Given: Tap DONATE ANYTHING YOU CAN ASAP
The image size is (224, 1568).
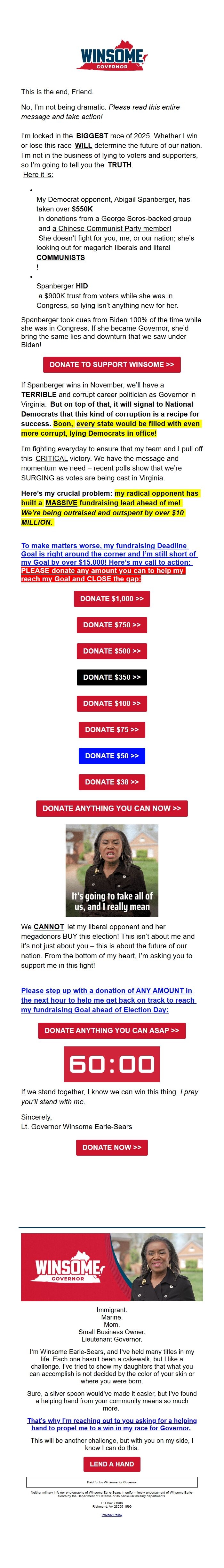Looking at the screenshot, I should 112,1030.
